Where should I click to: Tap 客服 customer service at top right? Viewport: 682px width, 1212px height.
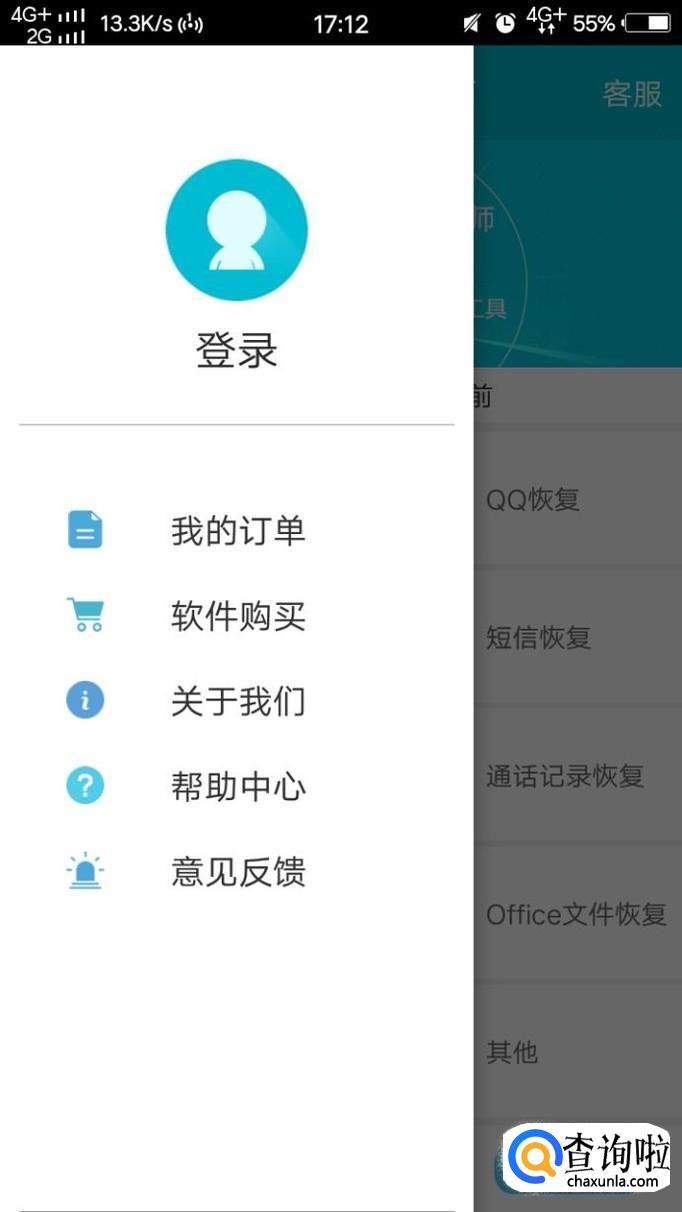[632, 94]
